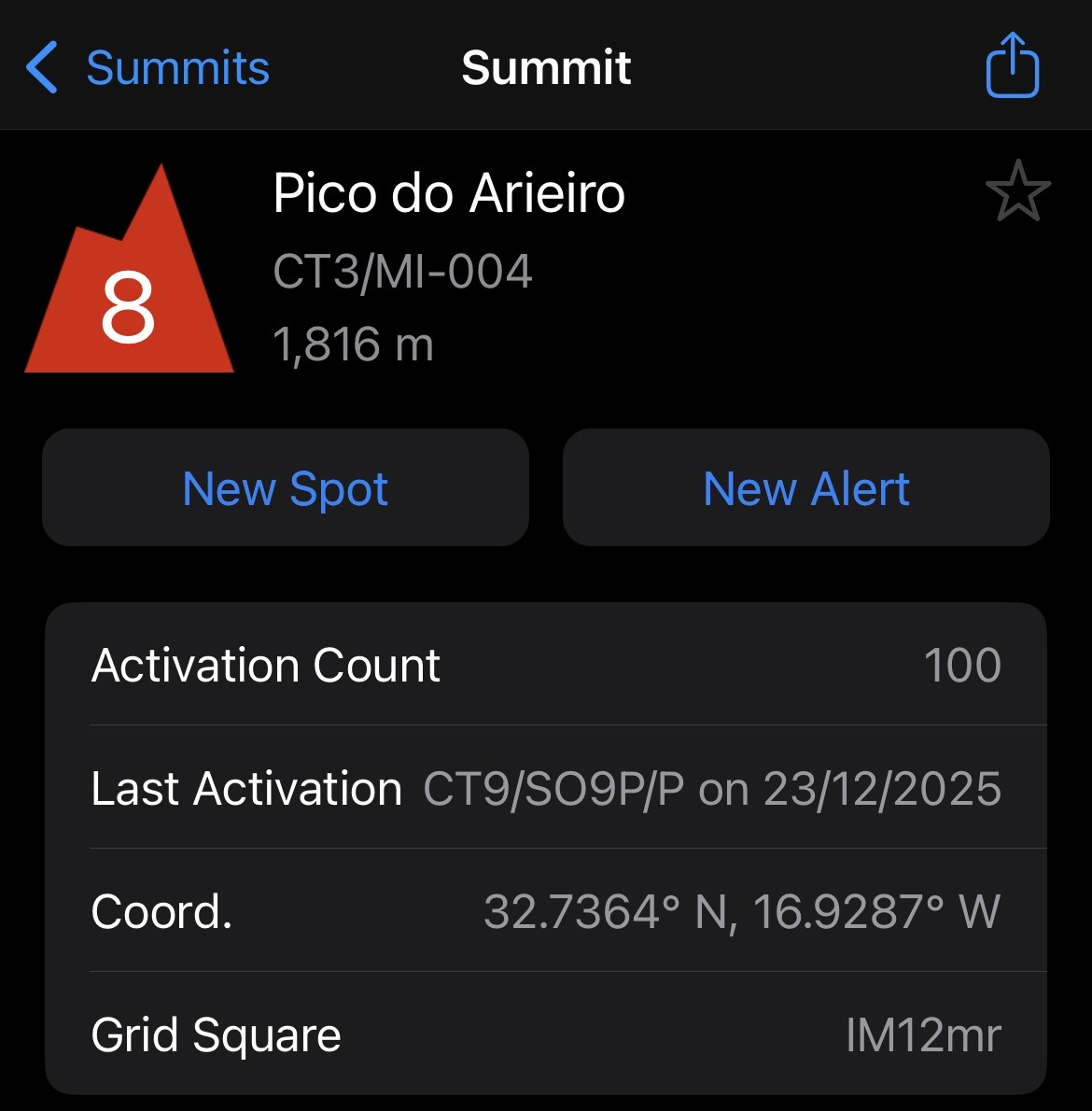Mark Pico do Arieiro as favorite
This screenshot has width=1092, height=1111.
pyautogui.click(x=1017, y=191)
